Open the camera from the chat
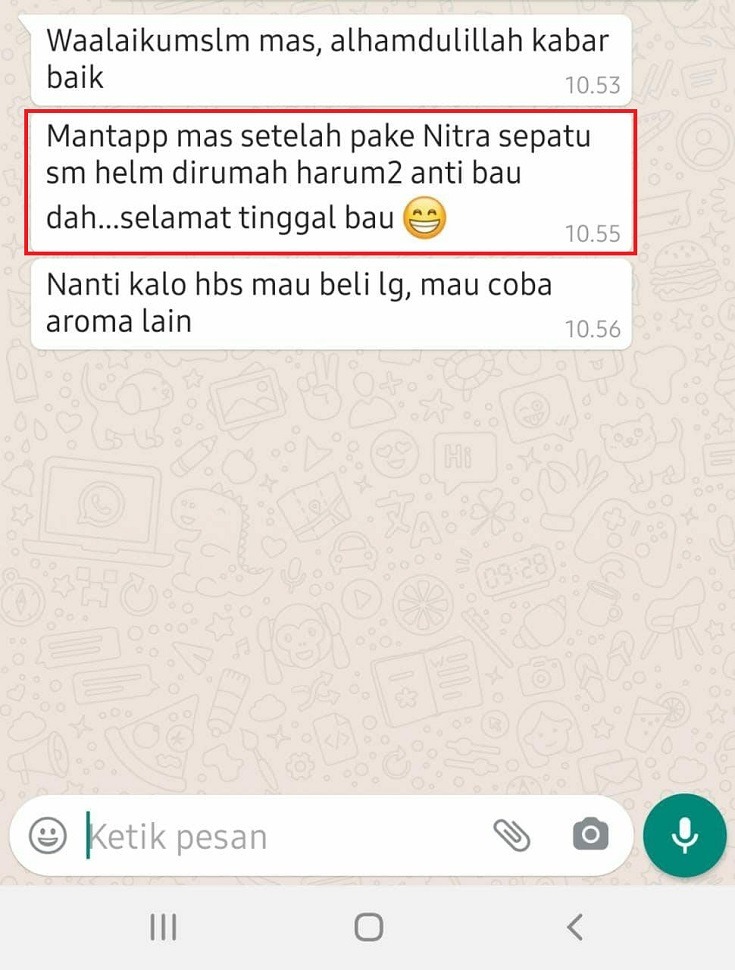This screenshot has width=735, height=970. click(590, 835)
